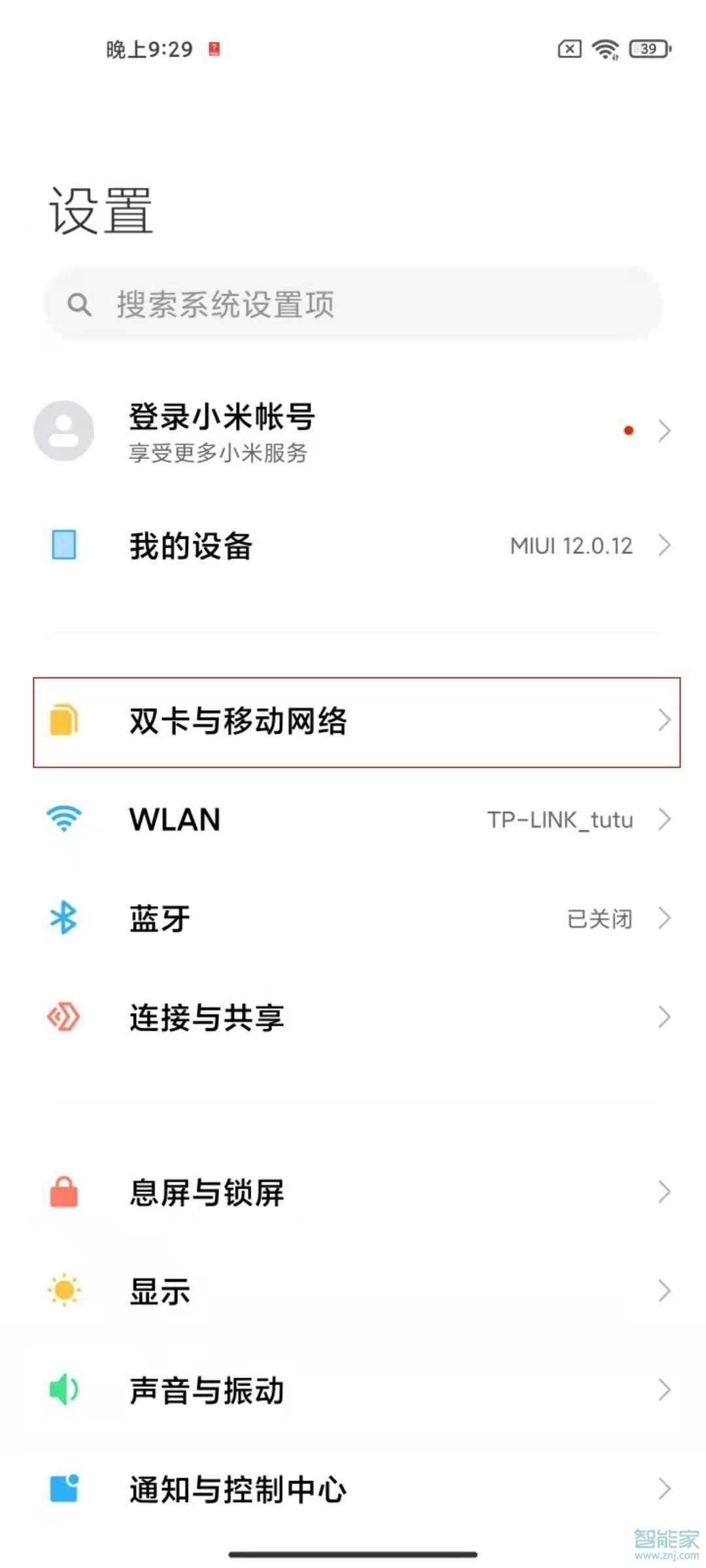The image size is (706, 1568).
Task: Open the account avatar for 登录小米帐号
Action: pos(64,431)
